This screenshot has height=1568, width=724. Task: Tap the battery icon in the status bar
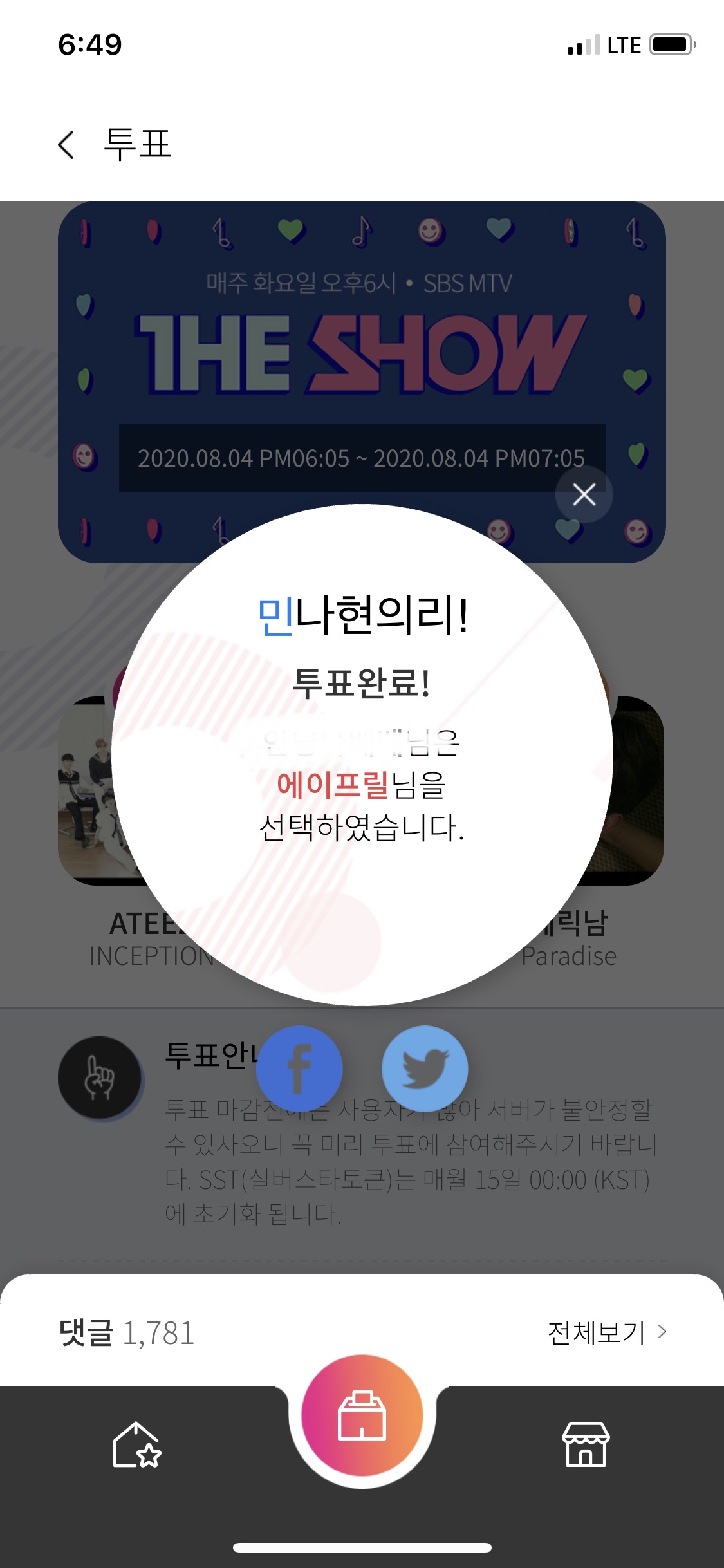pos(669,45)
